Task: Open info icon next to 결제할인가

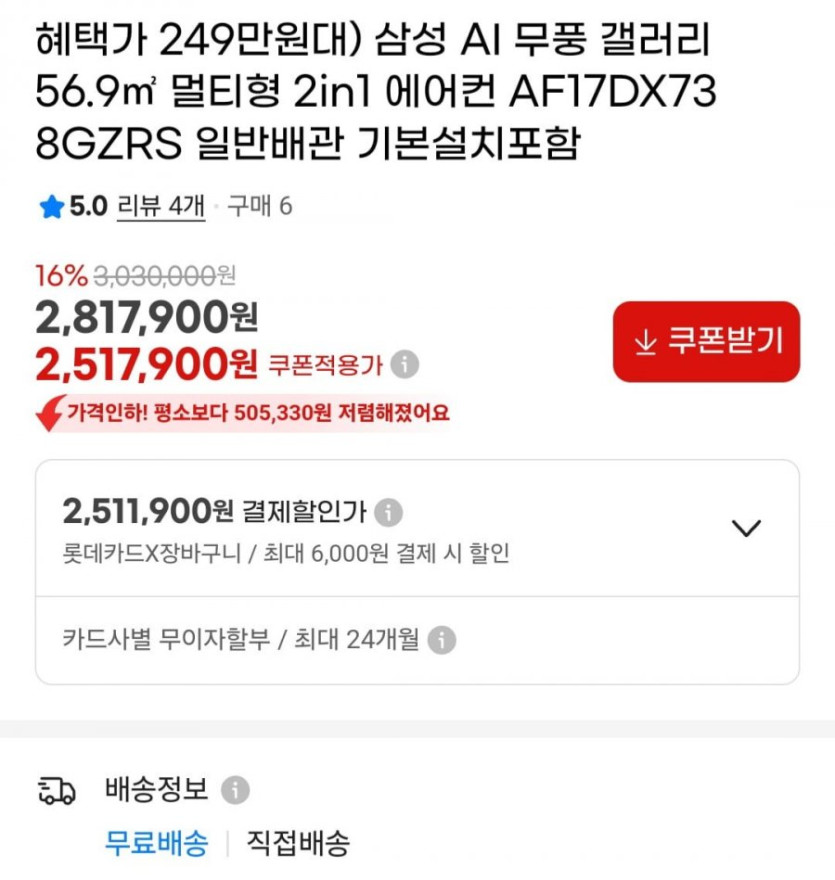Action: [388, 514]
